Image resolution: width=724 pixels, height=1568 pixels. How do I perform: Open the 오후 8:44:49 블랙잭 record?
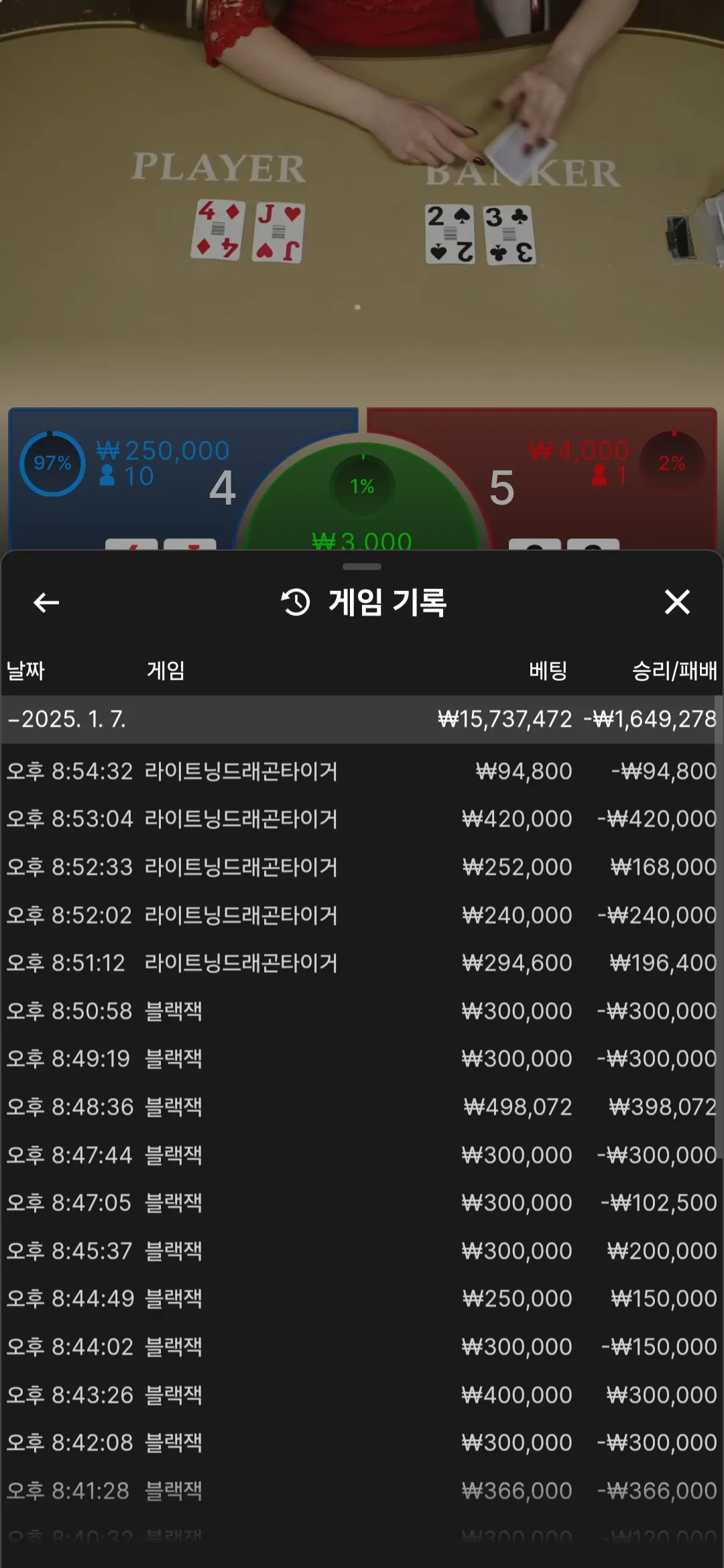(x=361, y=1299)
